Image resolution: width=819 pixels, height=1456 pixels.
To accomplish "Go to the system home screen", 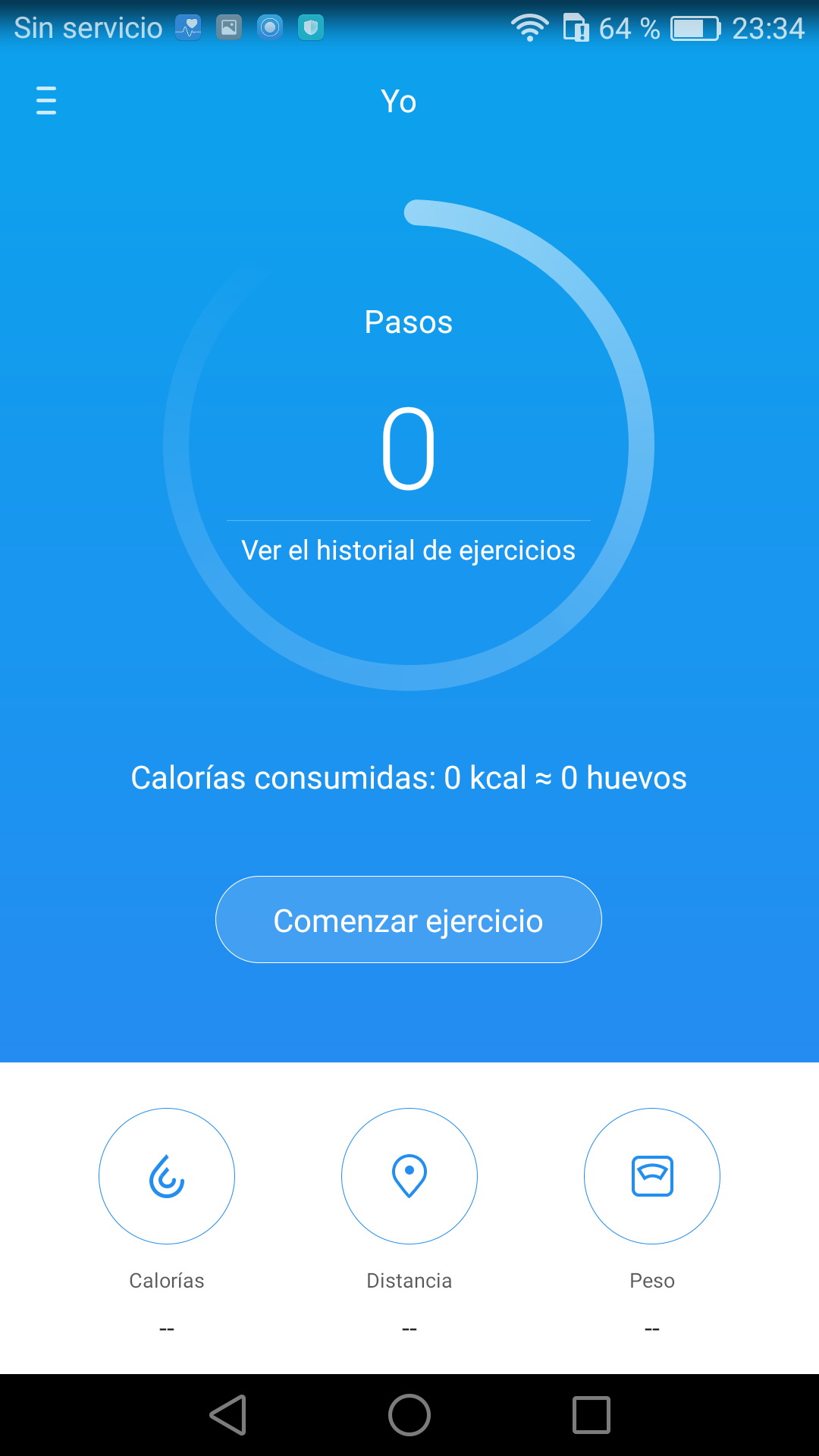I will point(409,1415).
